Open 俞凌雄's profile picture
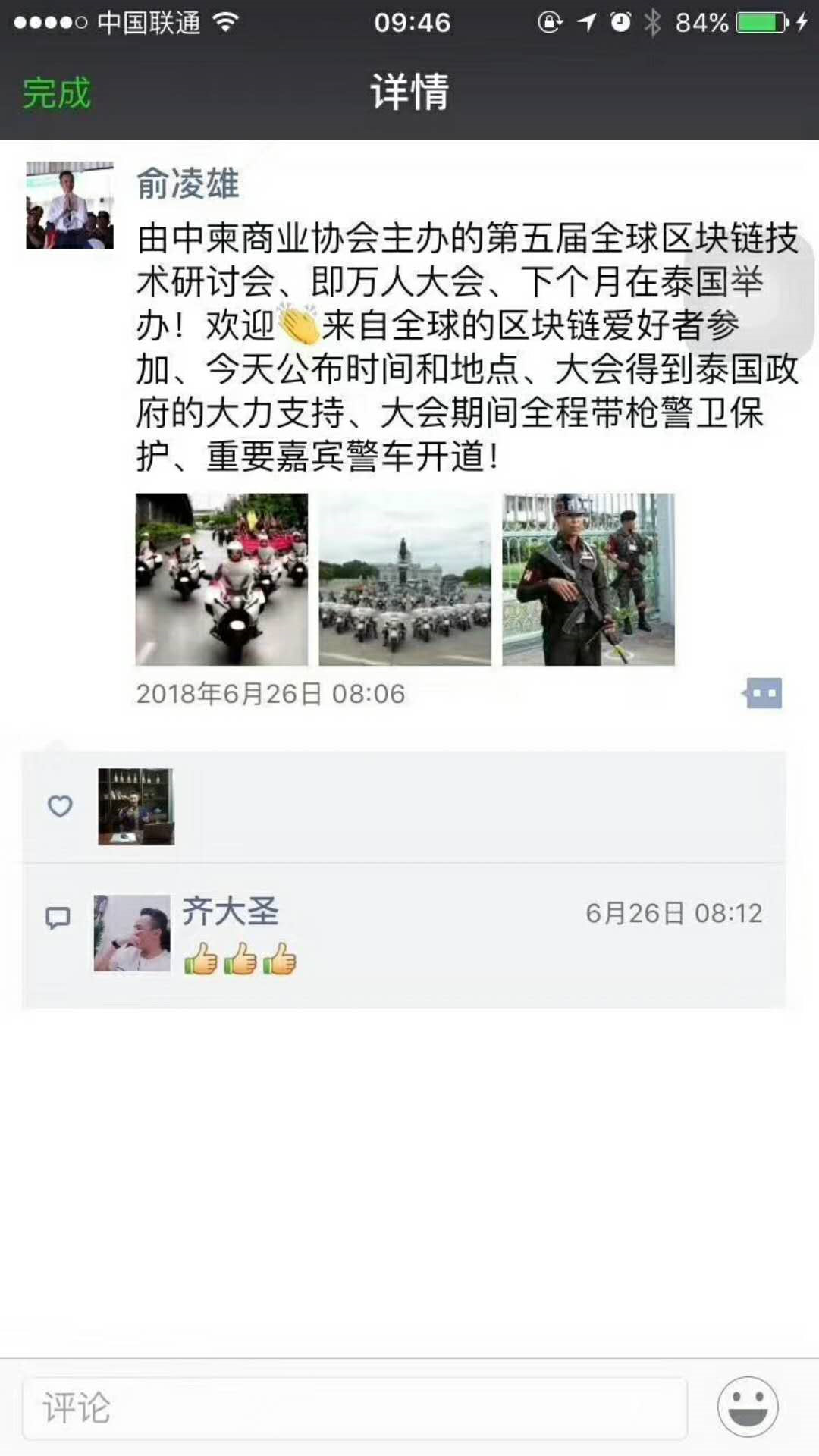This screenshot has width=819, height=1456. pos(70,205)
